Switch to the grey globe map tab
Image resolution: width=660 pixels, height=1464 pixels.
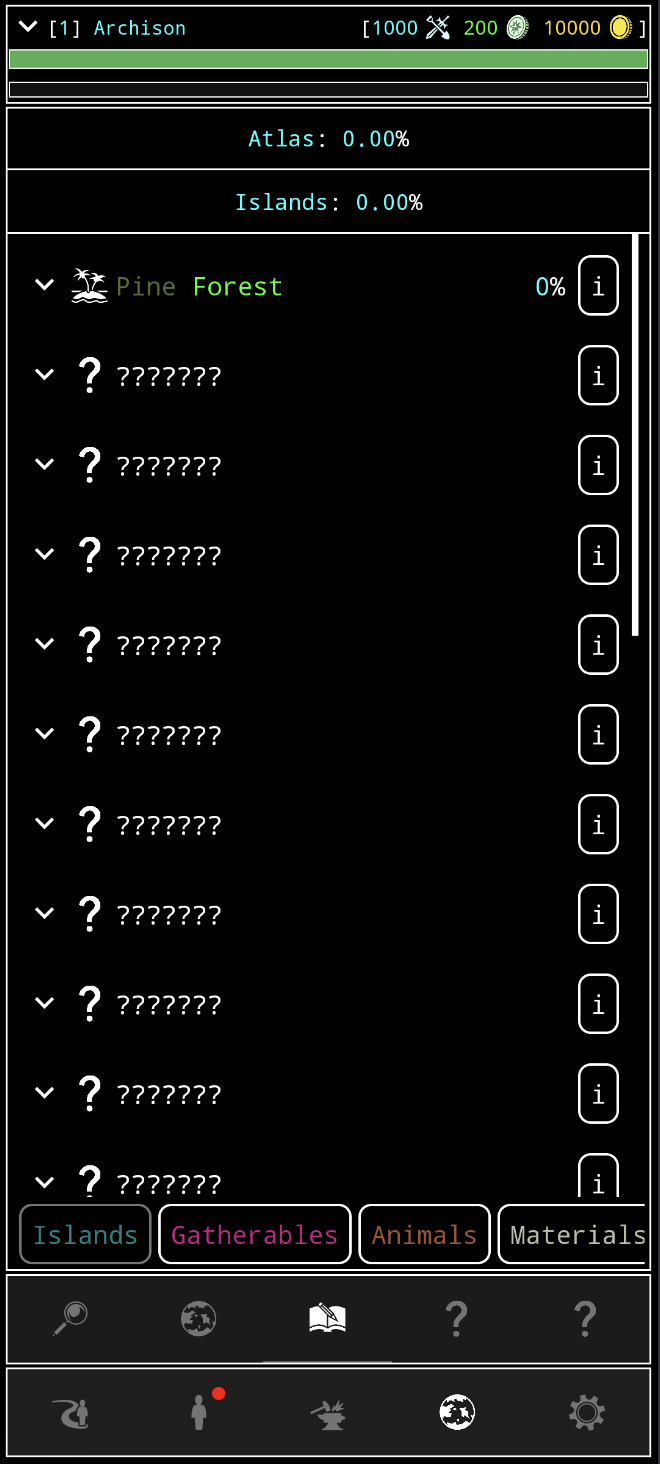[x=198, y=1319]
